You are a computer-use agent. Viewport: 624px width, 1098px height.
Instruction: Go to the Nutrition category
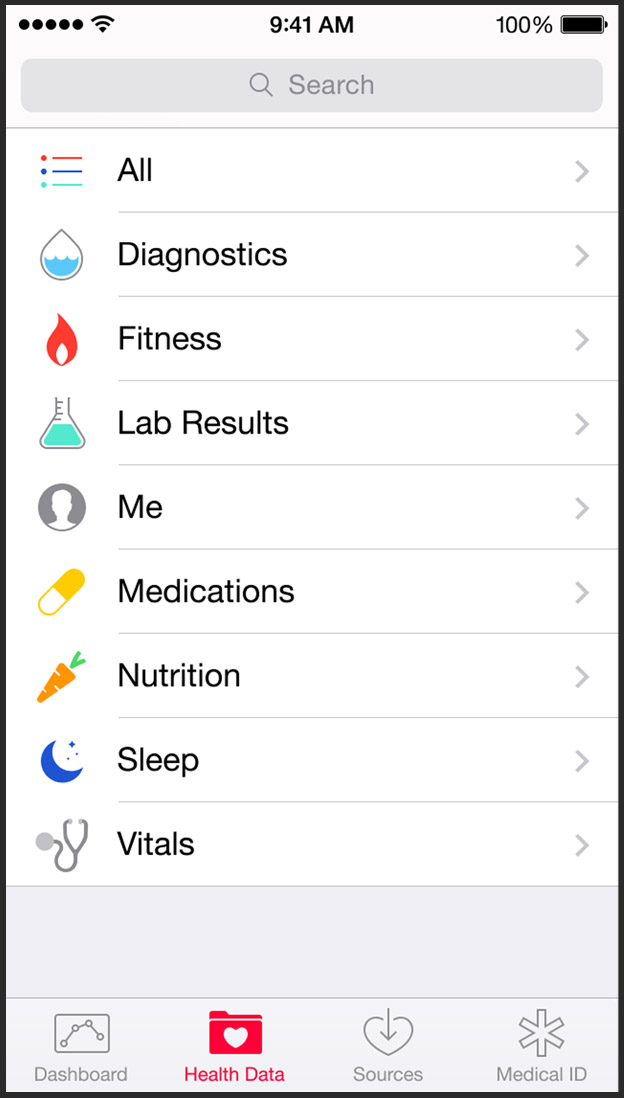pos(312,676)
